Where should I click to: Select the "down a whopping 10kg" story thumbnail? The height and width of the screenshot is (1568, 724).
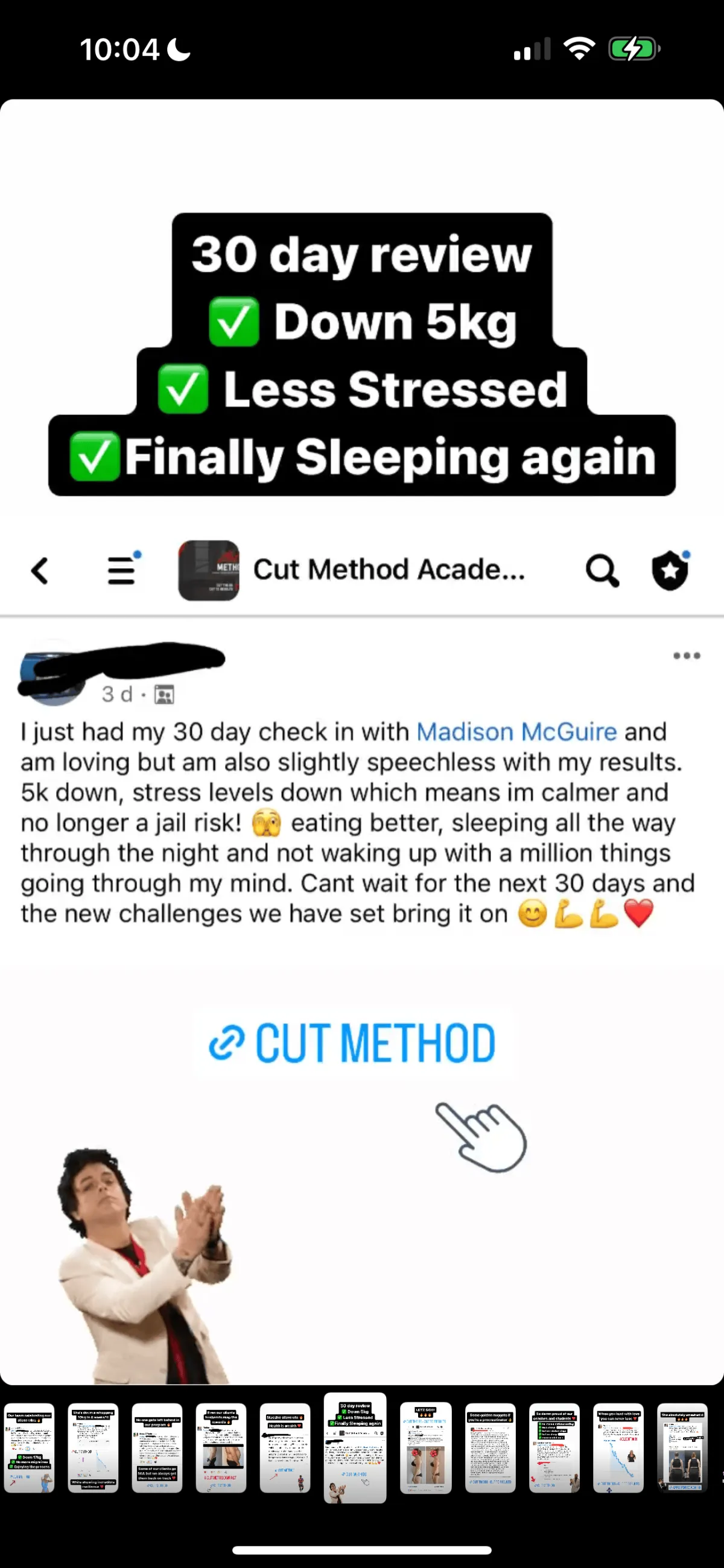pyautogui.click(x=93, y=1448)
